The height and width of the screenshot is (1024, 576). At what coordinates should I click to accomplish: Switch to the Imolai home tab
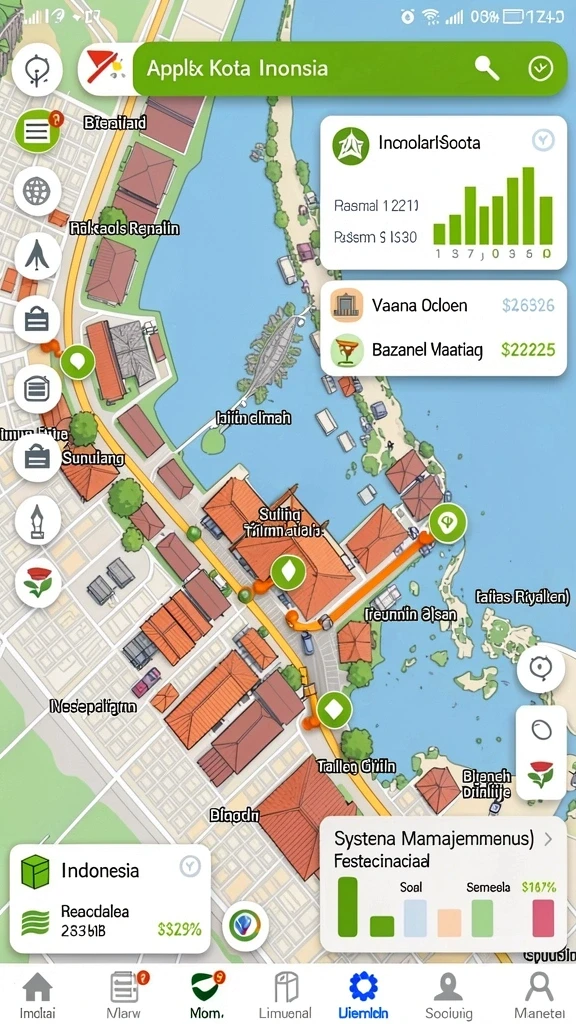[x=37, y=996]
